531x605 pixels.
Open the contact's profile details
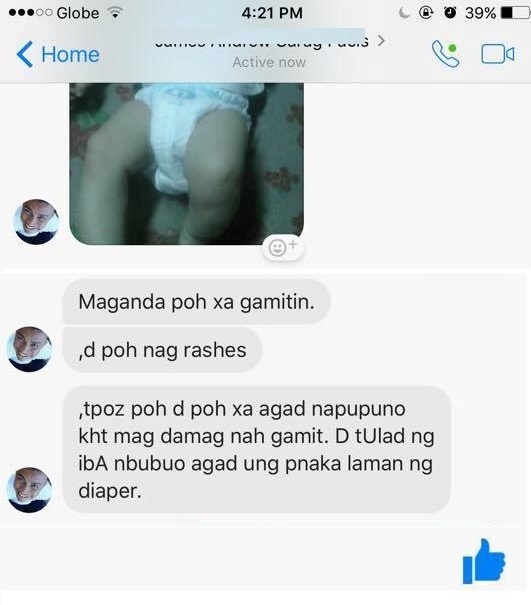(x=270, y=49)
